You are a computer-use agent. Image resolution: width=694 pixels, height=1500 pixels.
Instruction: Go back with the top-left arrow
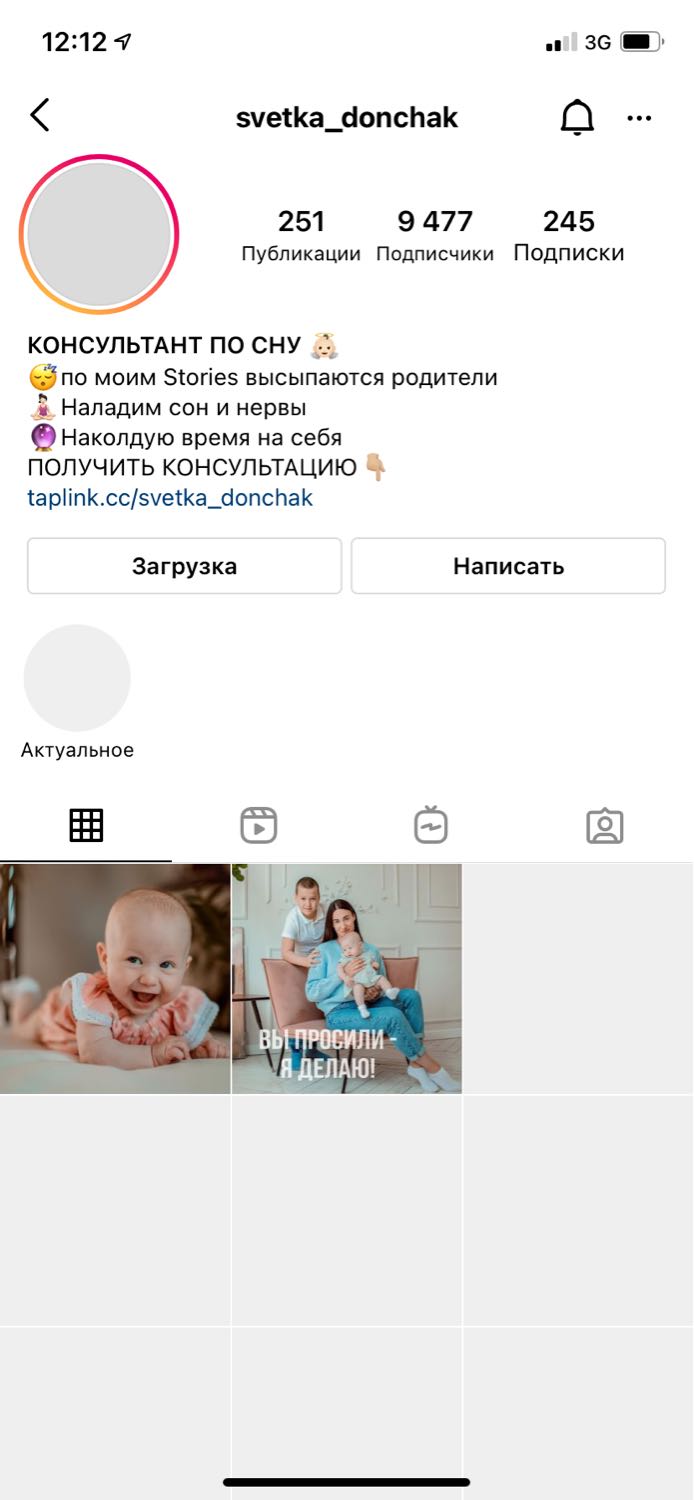click(40, 116)
